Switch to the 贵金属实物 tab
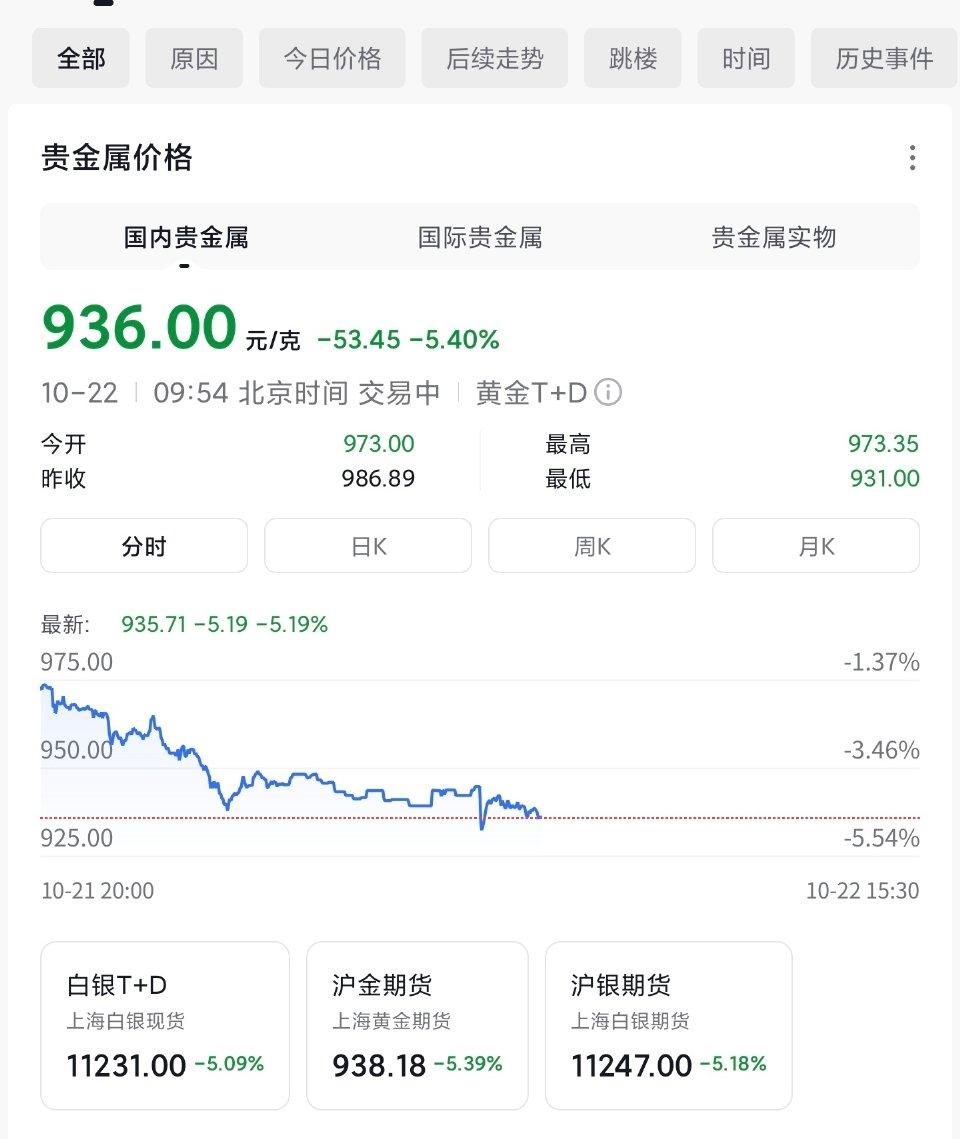960x1139 pixels. click(x=773, y=237)
